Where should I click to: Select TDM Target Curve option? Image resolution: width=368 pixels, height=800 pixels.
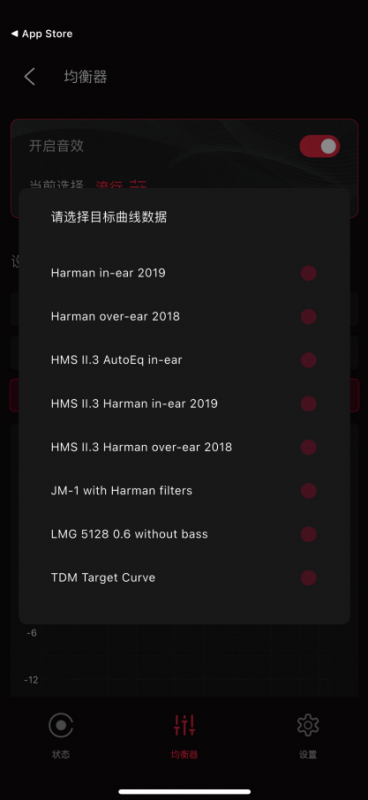pos(184,578)
